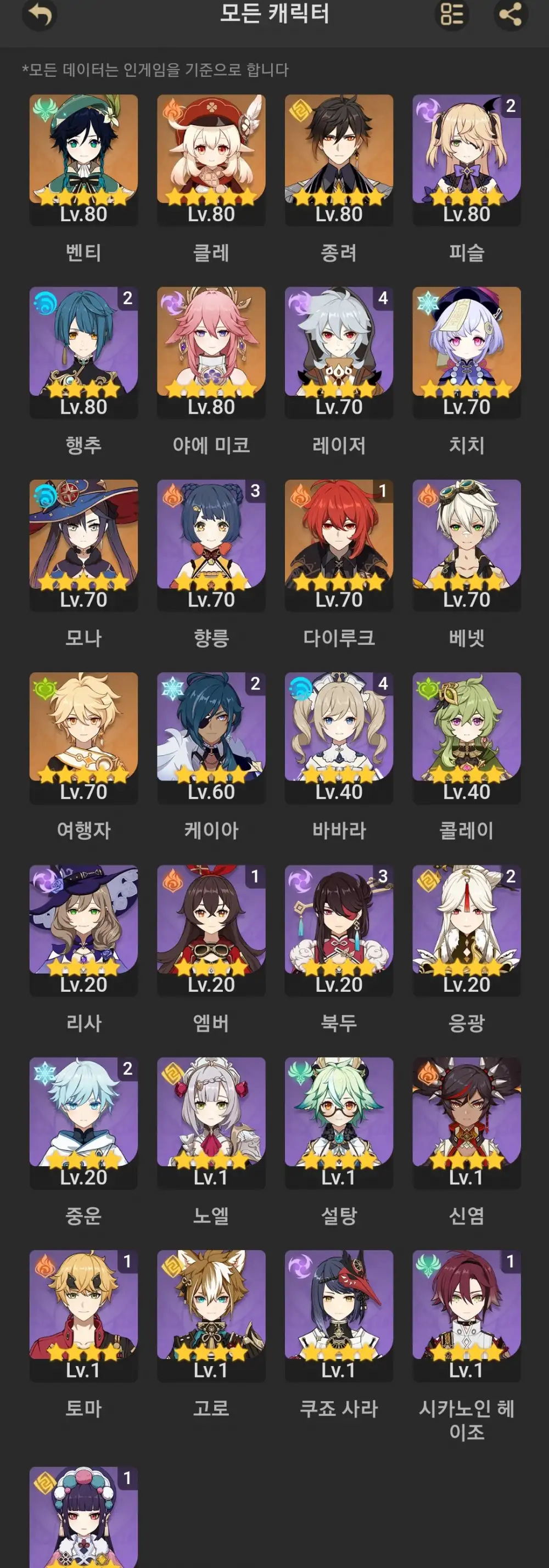View 쿠죠 사라 character details
This screenshot has width=549, height=1568.
(x=339, y=1315)
